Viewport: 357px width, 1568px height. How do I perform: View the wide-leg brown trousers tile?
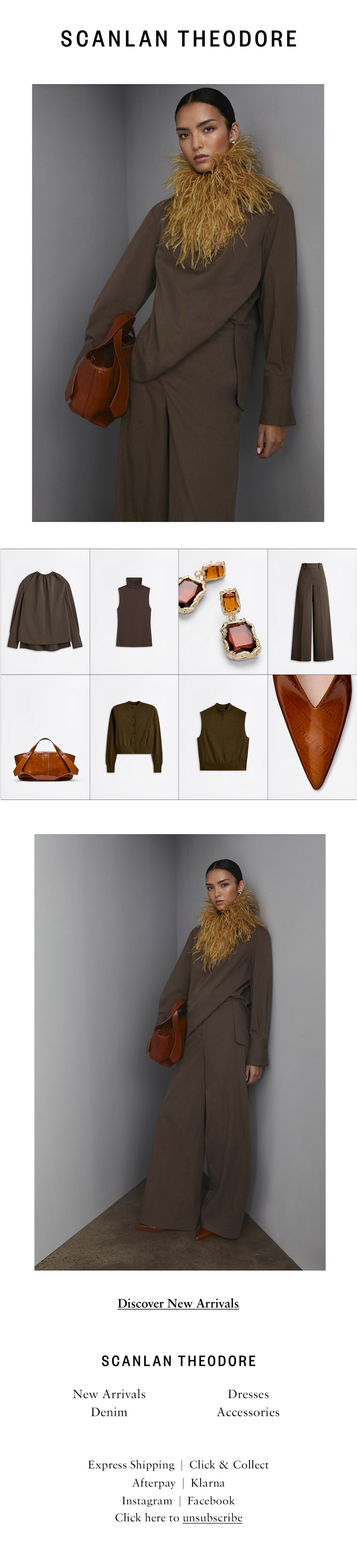tap(312, 611)
